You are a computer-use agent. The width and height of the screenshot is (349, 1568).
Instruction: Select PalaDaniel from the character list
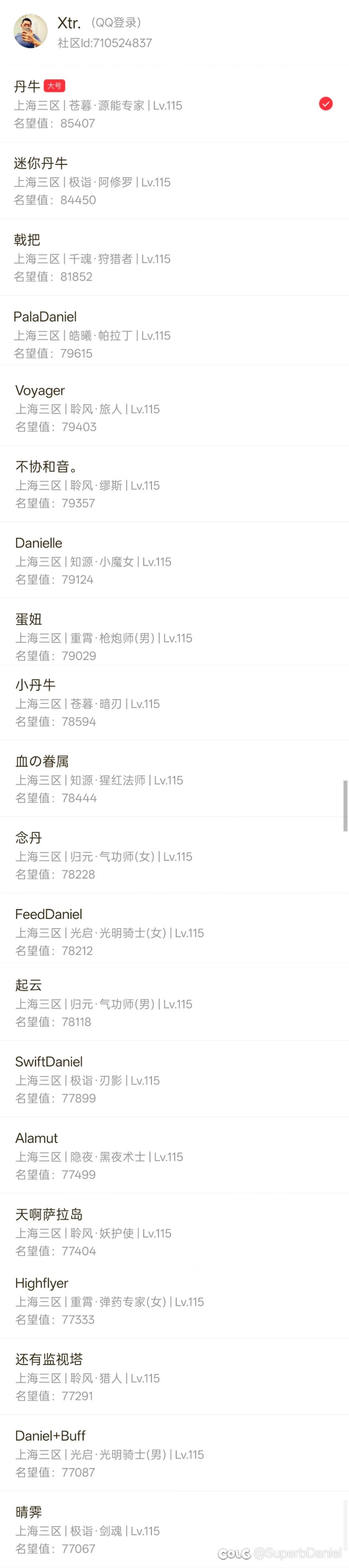(174, 334)
